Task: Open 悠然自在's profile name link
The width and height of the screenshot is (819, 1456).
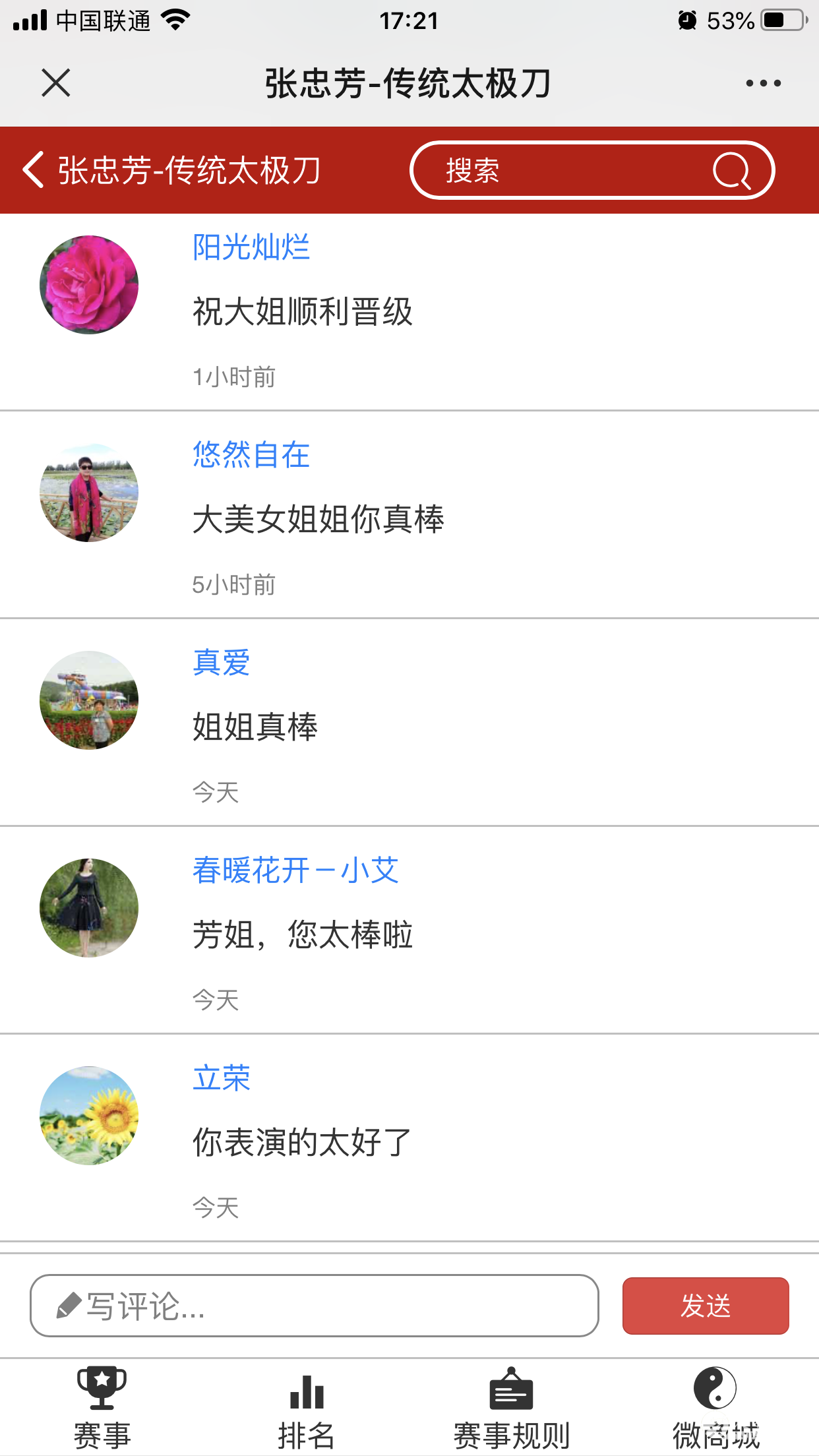Action: pyautogui.click(x=251, y=455)
